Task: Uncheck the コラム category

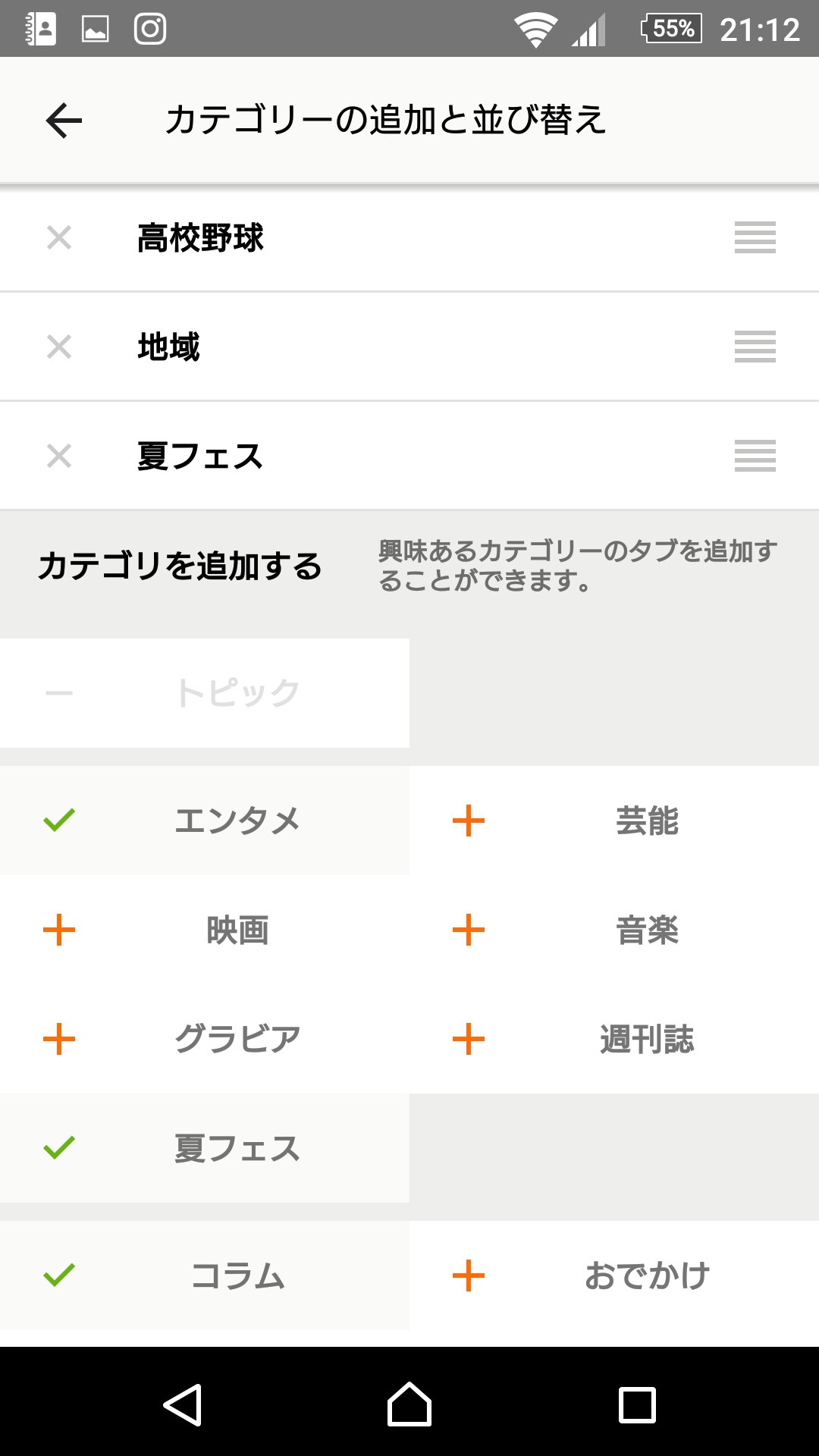Action: [x=59, y=1276]
